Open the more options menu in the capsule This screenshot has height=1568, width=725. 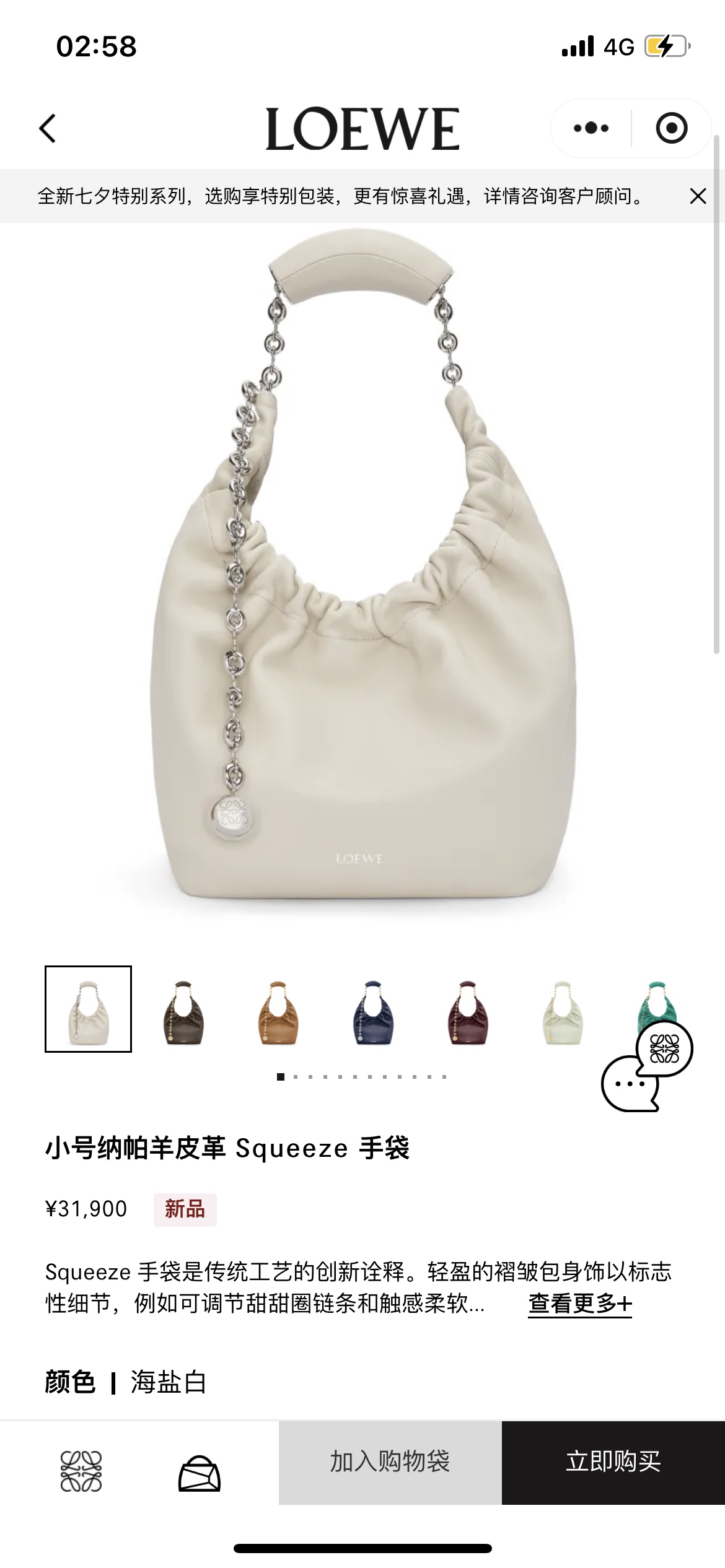point(590,126)
